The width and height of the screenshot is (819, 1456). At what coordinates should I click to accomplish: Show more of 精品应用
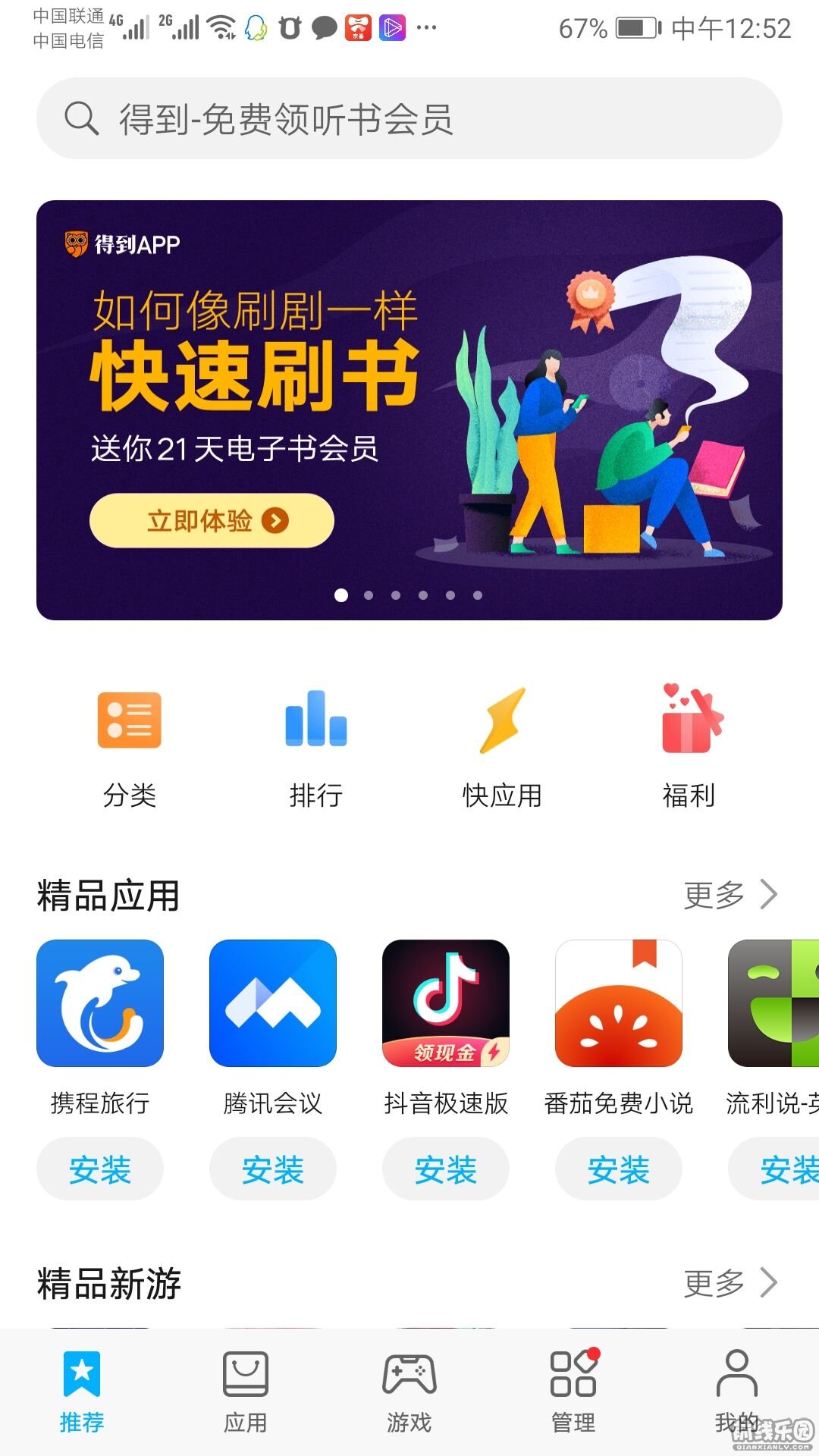(x=730, y=895)
